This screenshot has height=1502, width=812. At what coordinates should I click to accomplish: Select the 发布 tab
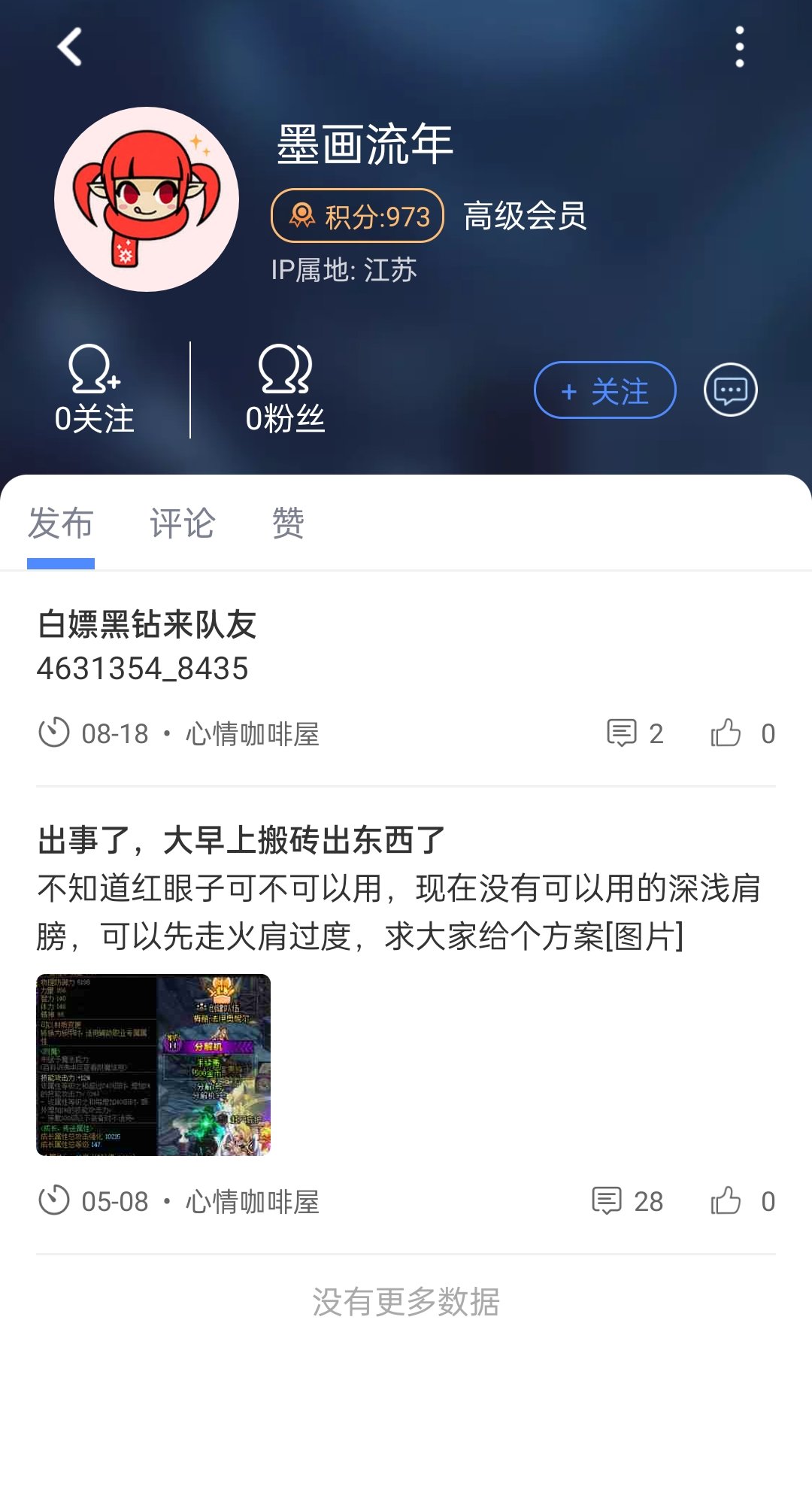point(61,523)
